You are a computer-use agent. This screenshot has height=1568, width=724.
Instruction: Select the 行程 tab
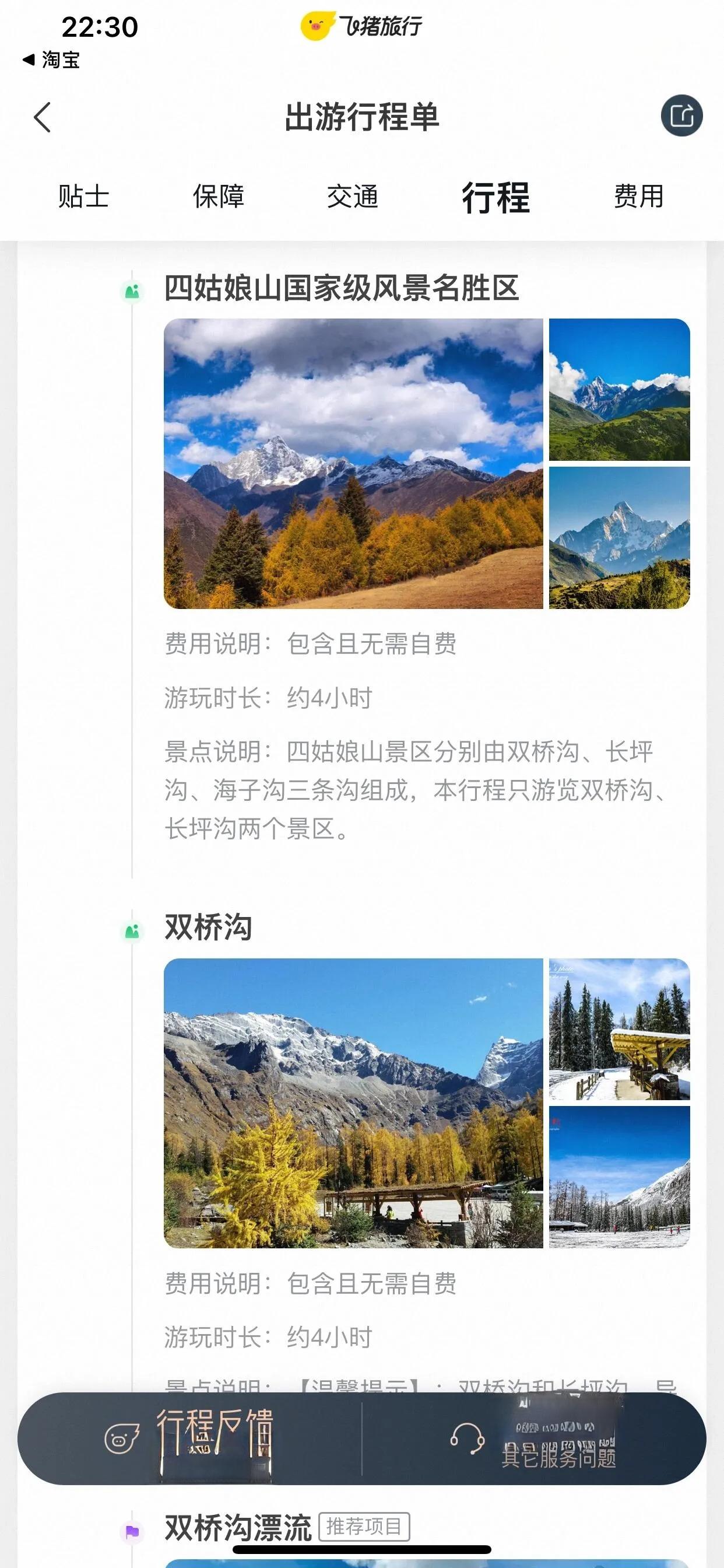click(x=496, y=197)
